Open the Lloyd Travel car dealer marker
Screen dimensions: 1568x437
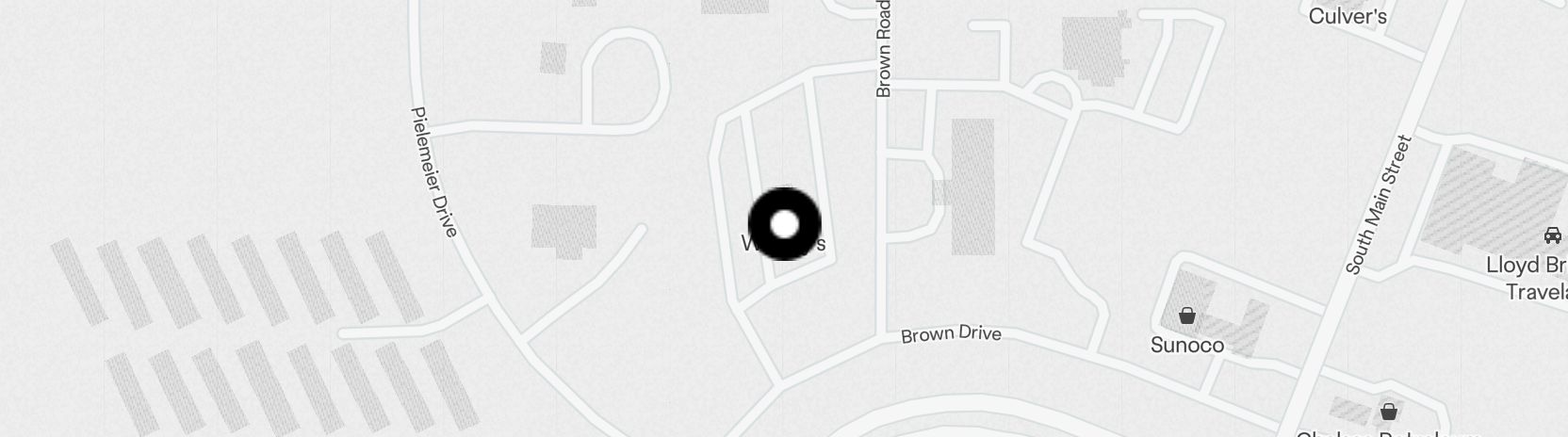pyautogui.click(x=1552, y=235)
